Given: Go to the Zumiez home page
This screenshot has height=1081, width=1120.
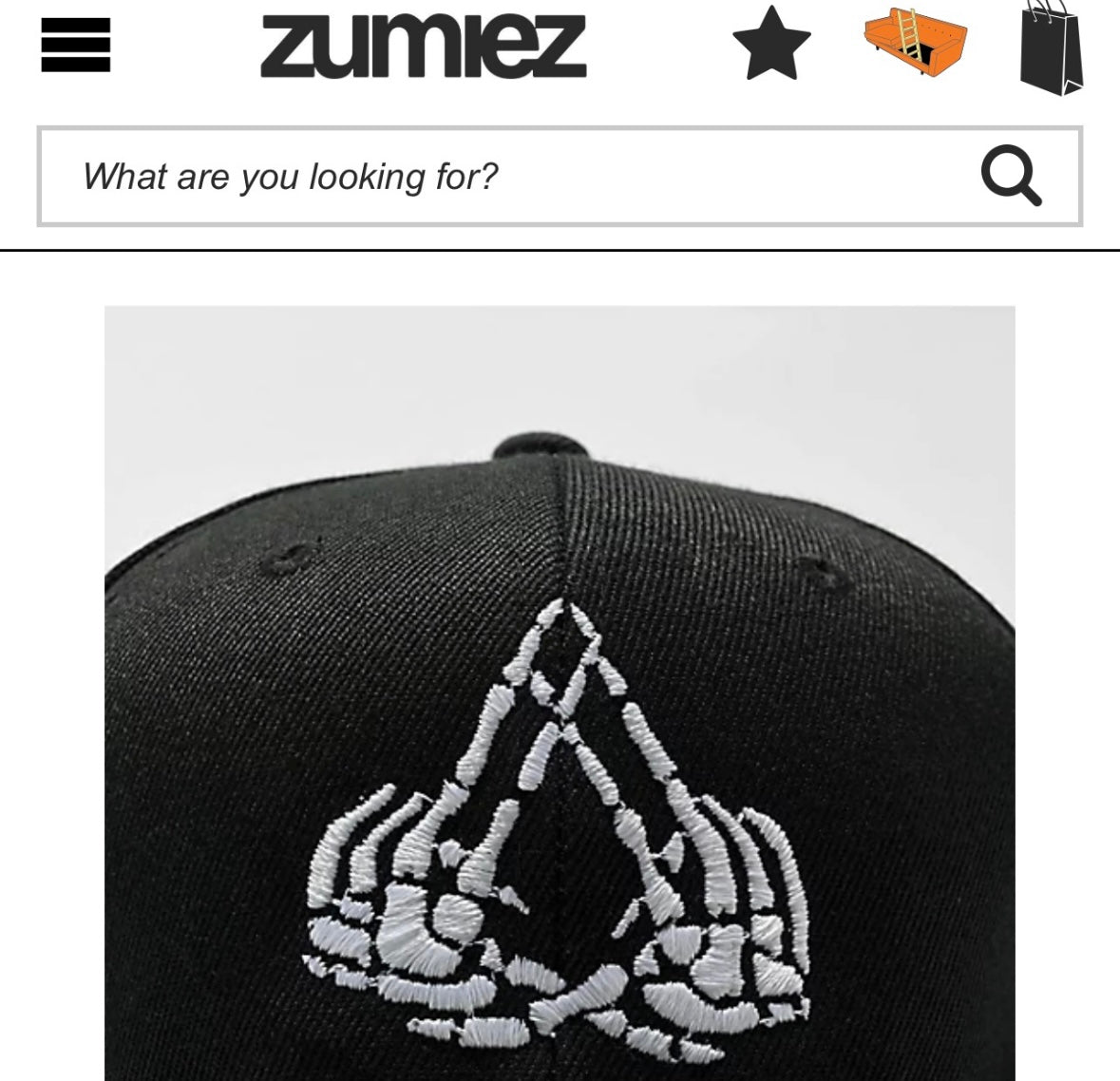Looking at the screenshot, I should pyautogui.click(x=424, y=45).
